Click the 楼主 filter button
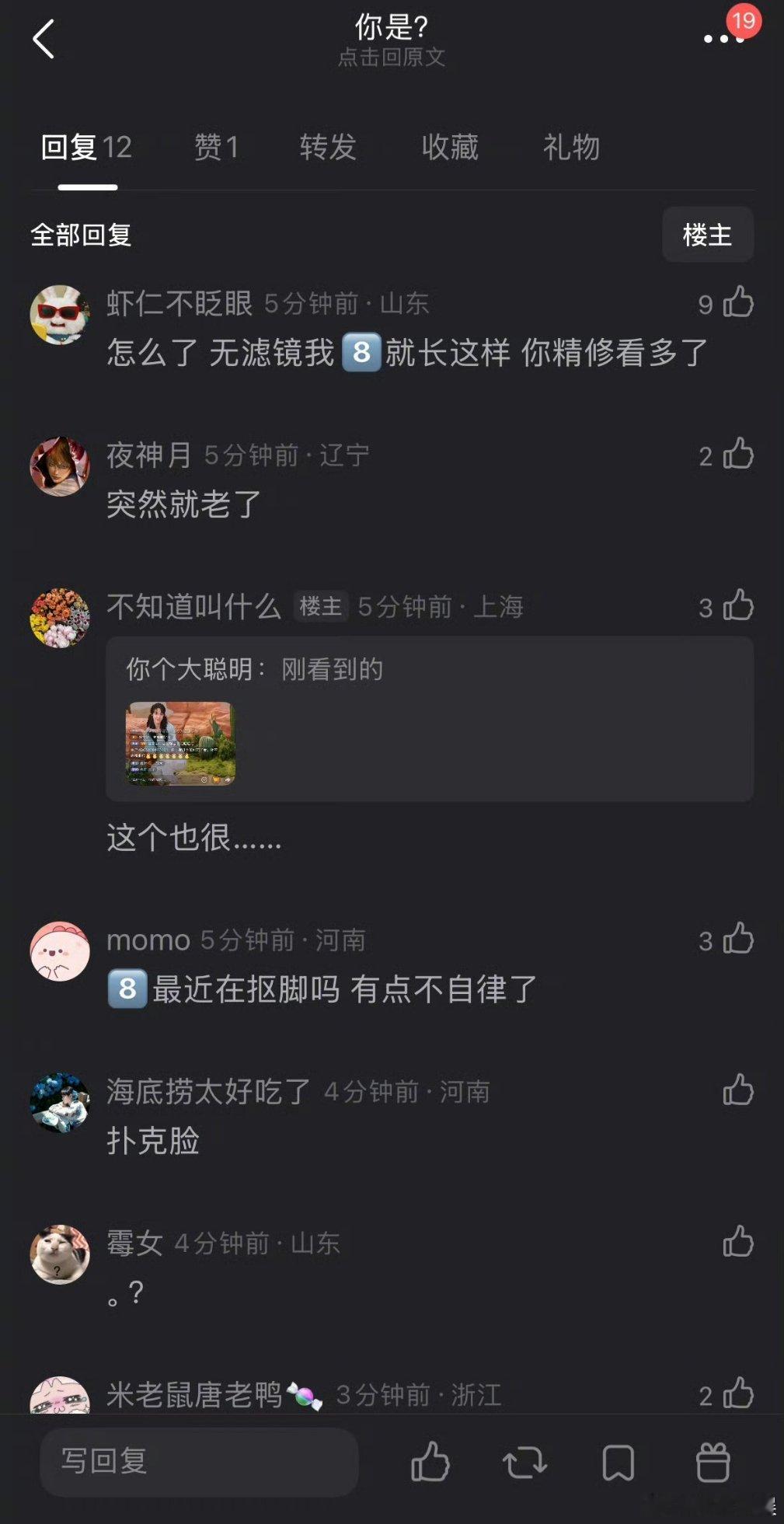Screen dimensions: 784x1524 point(707,235)
